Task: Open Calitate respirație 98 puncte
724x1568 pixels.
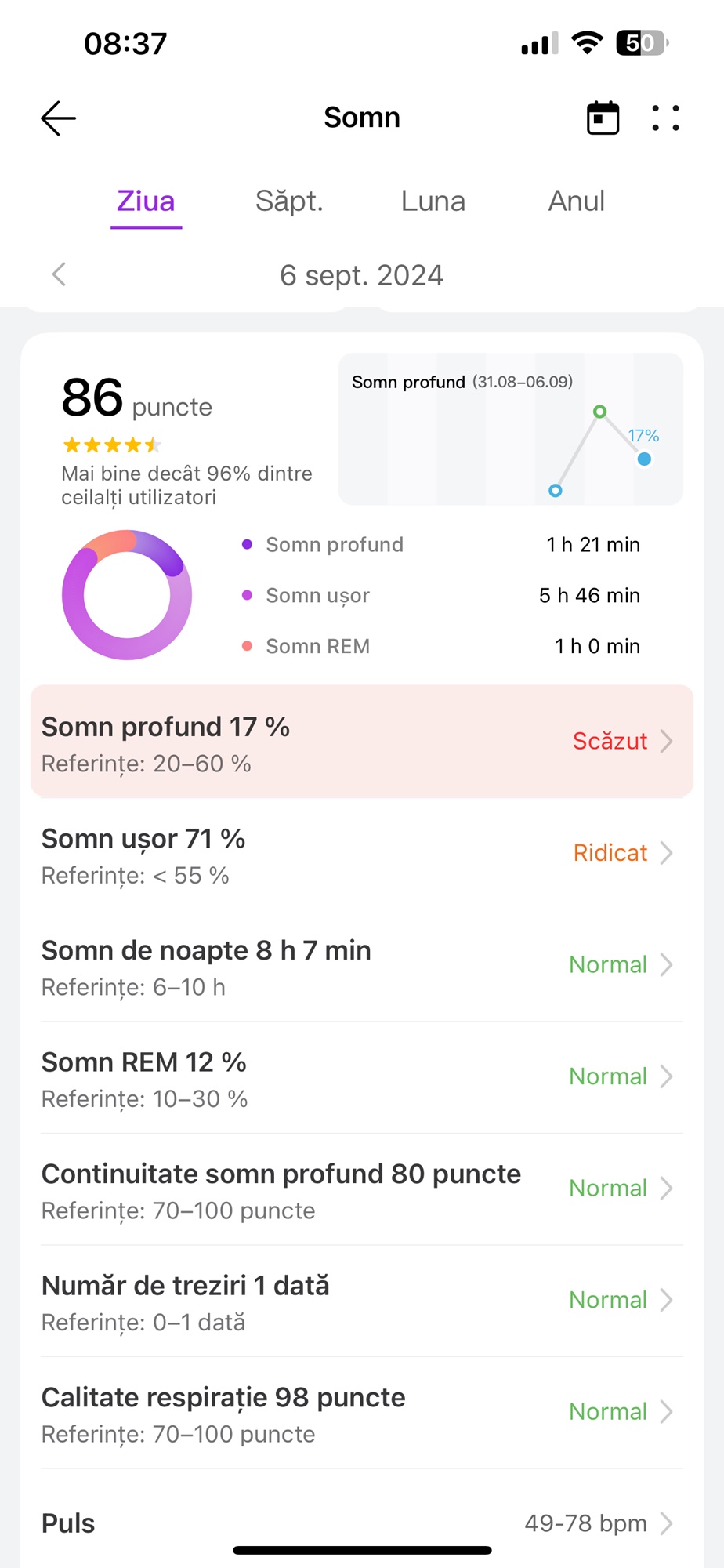Action: click(x=362, y=1413)
